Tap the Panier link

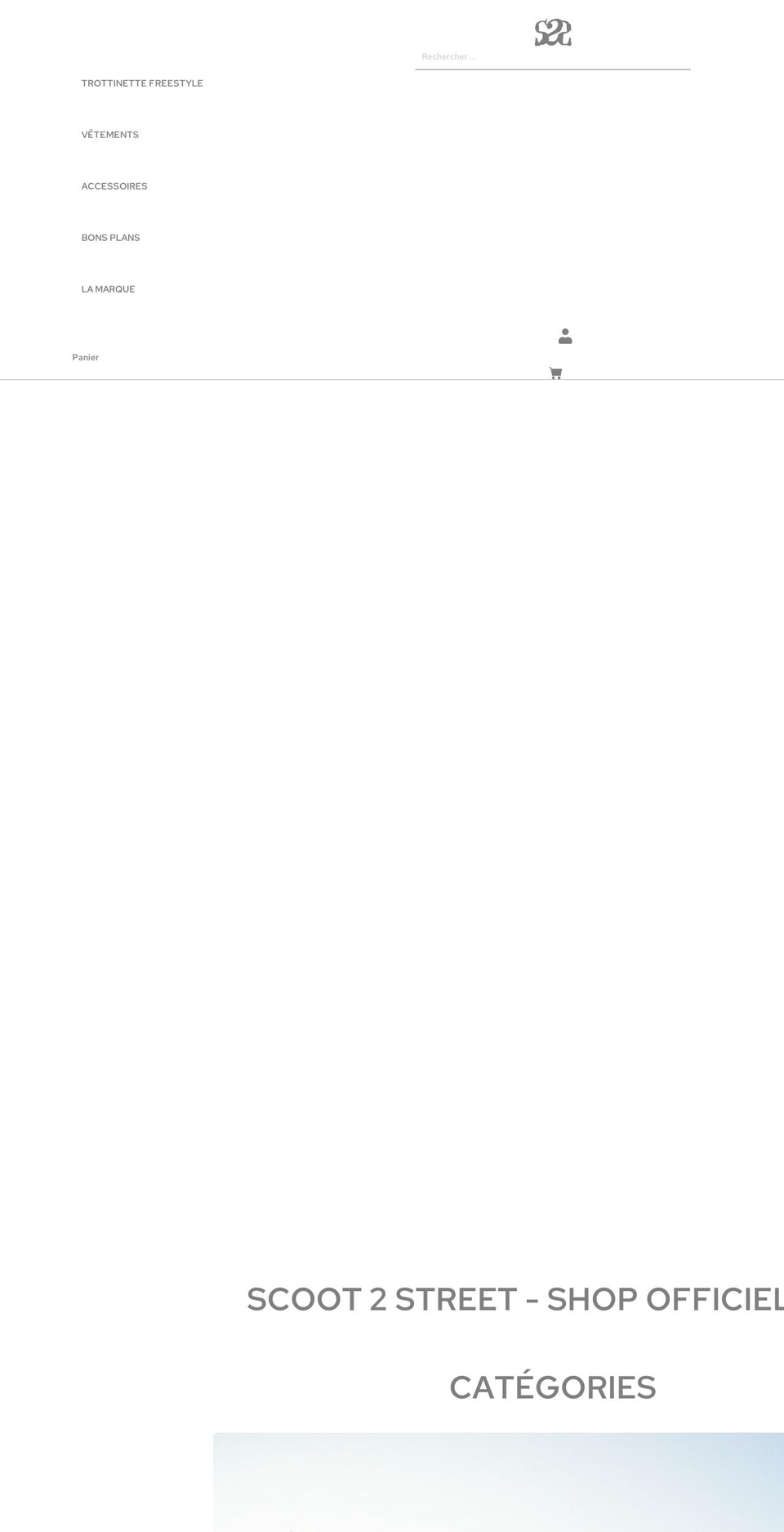[x=86, y=358]
